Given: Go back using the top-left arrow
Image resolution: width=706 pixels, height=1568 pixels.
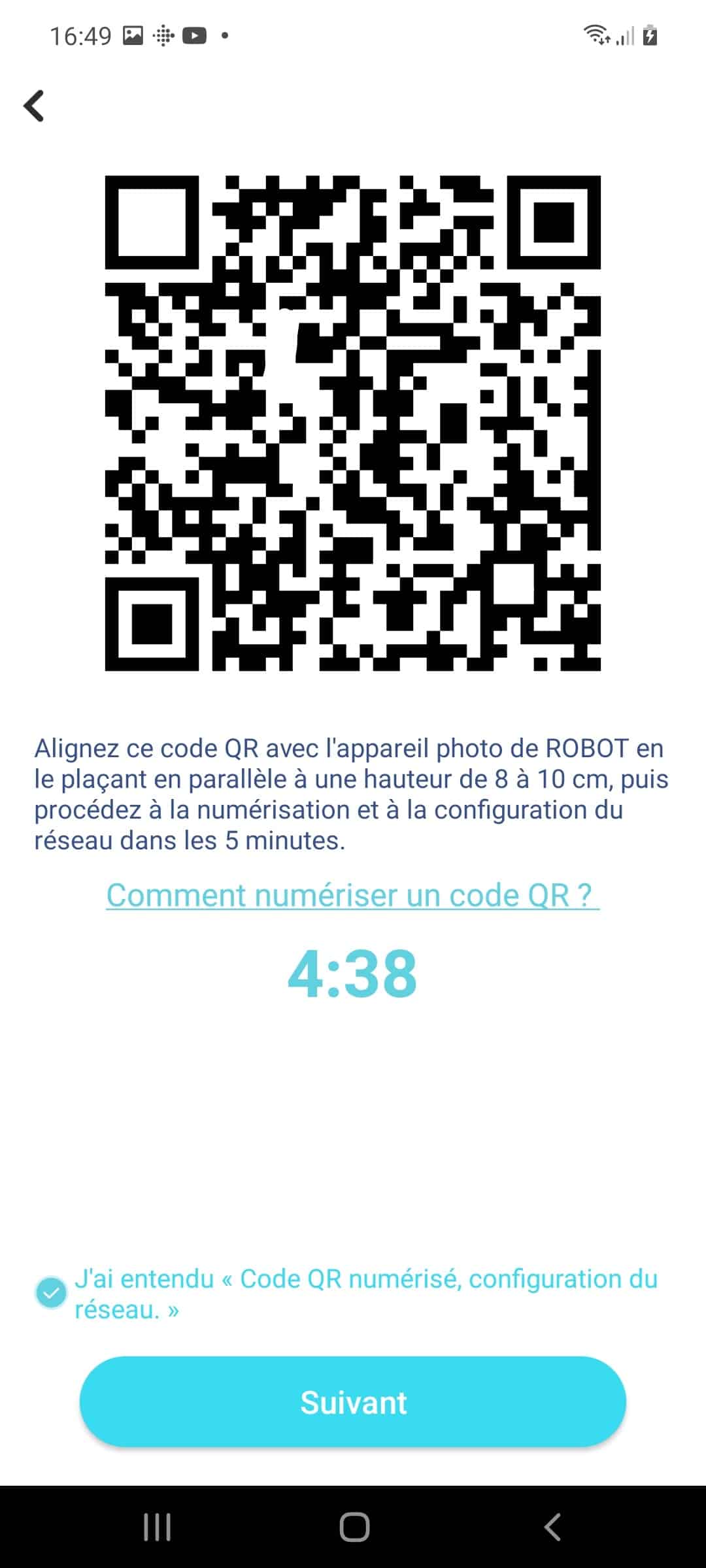Looking at the screenshot, I should coord(34,106).
